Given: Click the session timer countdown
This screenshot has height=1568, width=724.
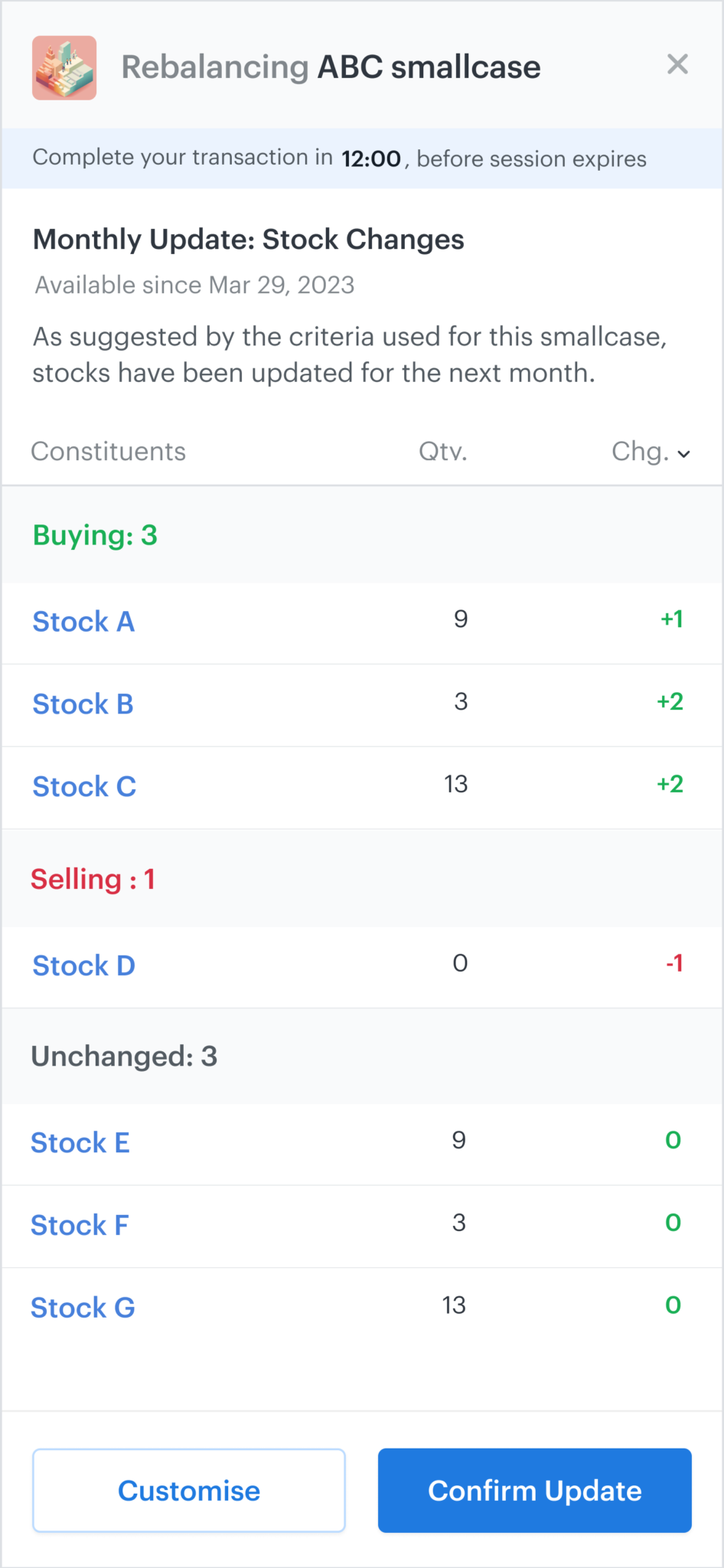Looking at the screenshot, I should pyautogui.click(x=371, y=158).
